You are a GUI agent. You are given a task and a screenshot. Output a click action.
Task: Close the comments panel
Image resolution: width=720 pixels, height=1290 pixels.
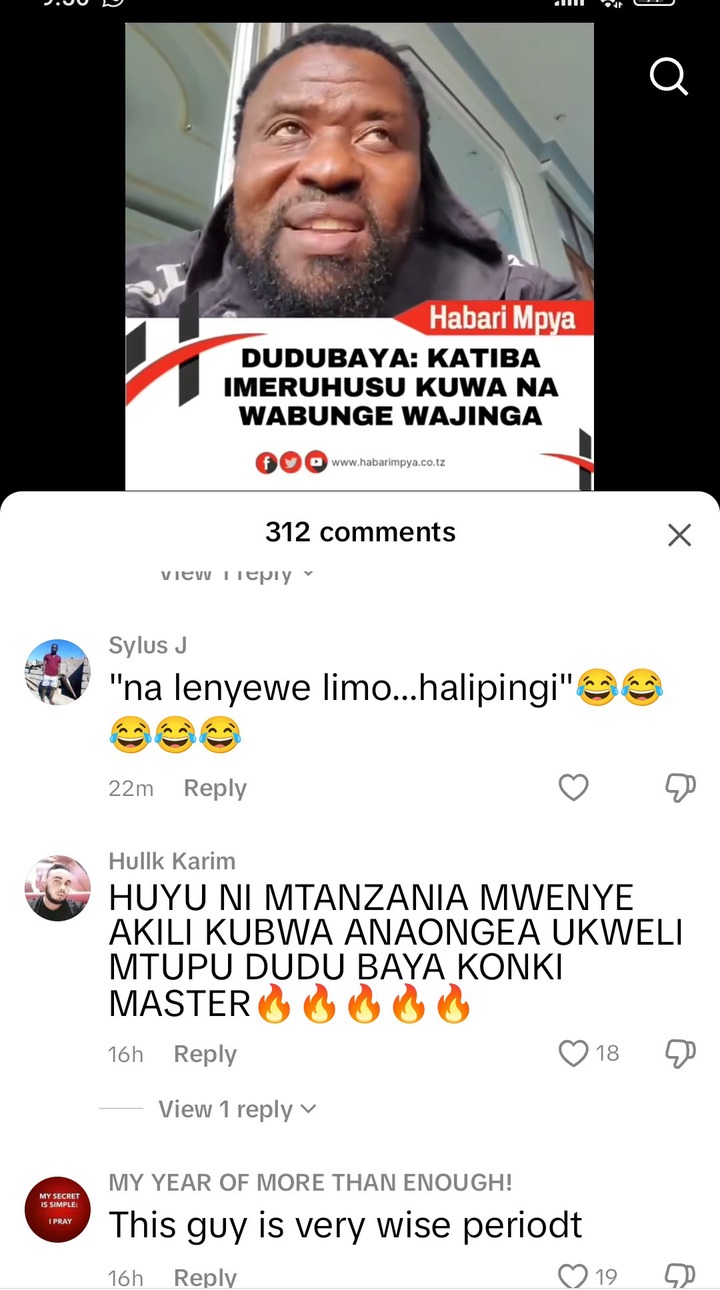(x=679, y=535)
